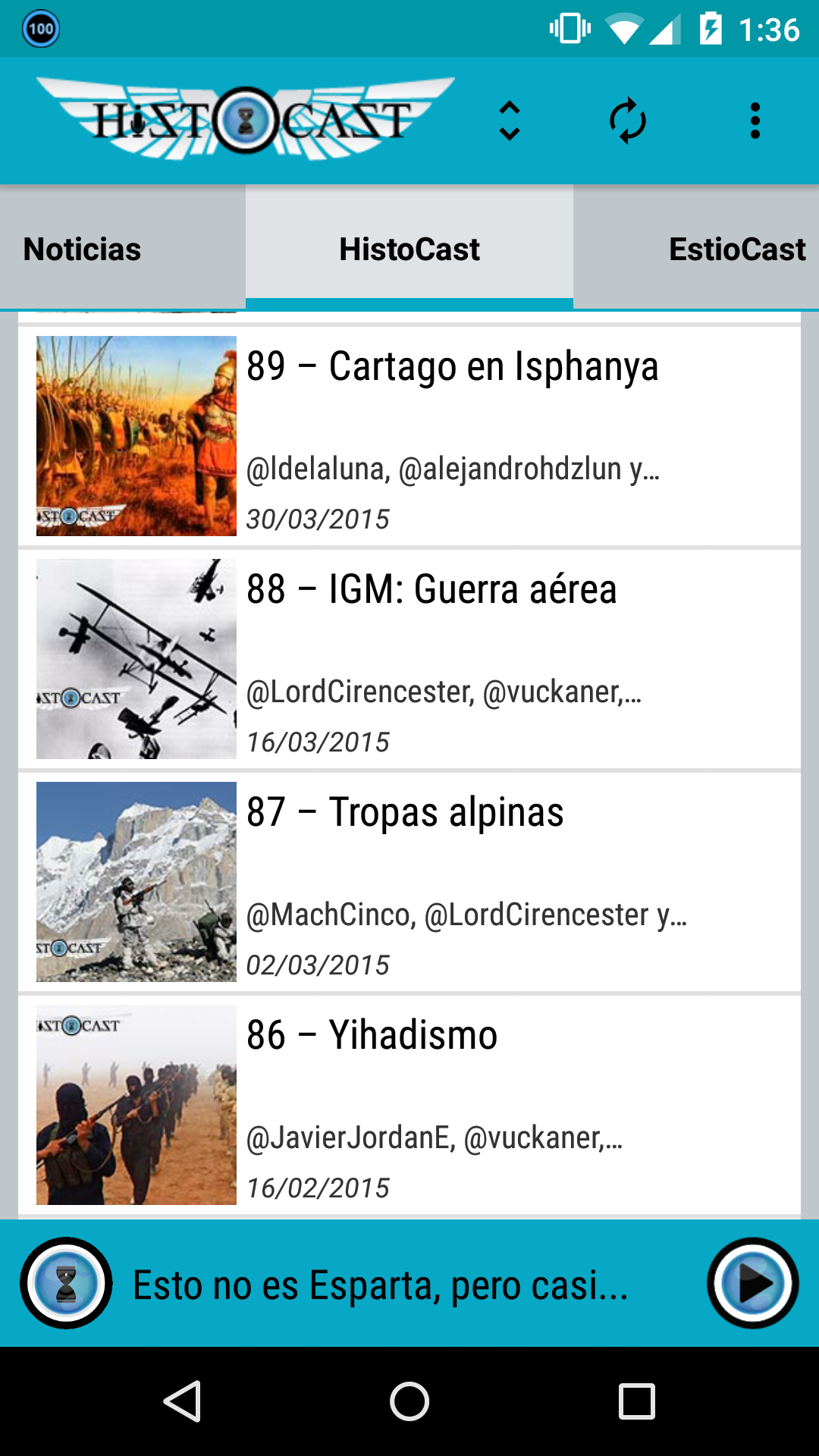Tap the sort order arrows icon
819x1456 pixels.
click(510, 121)
